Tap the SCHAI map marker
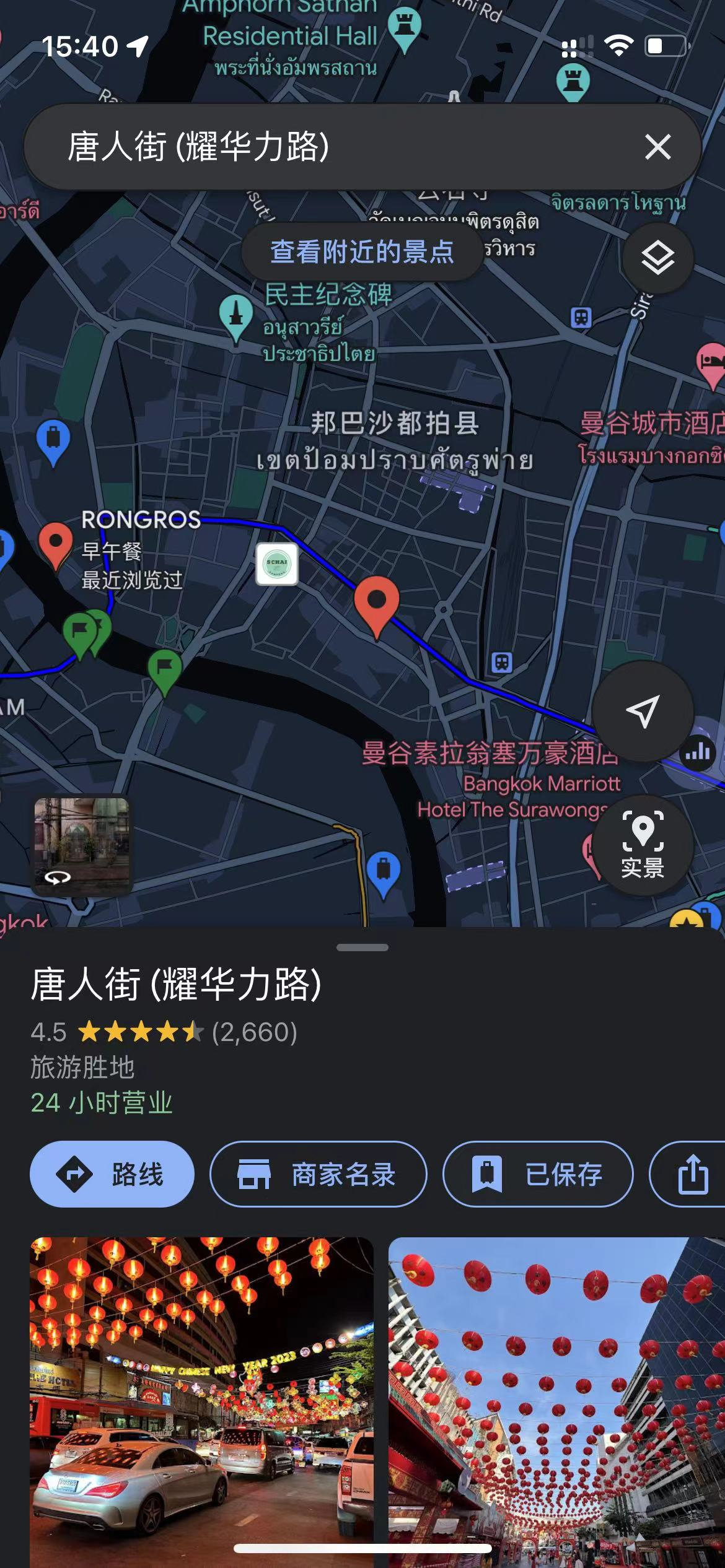The width and height of the screenshot is (725, 1568). (277, 564)
